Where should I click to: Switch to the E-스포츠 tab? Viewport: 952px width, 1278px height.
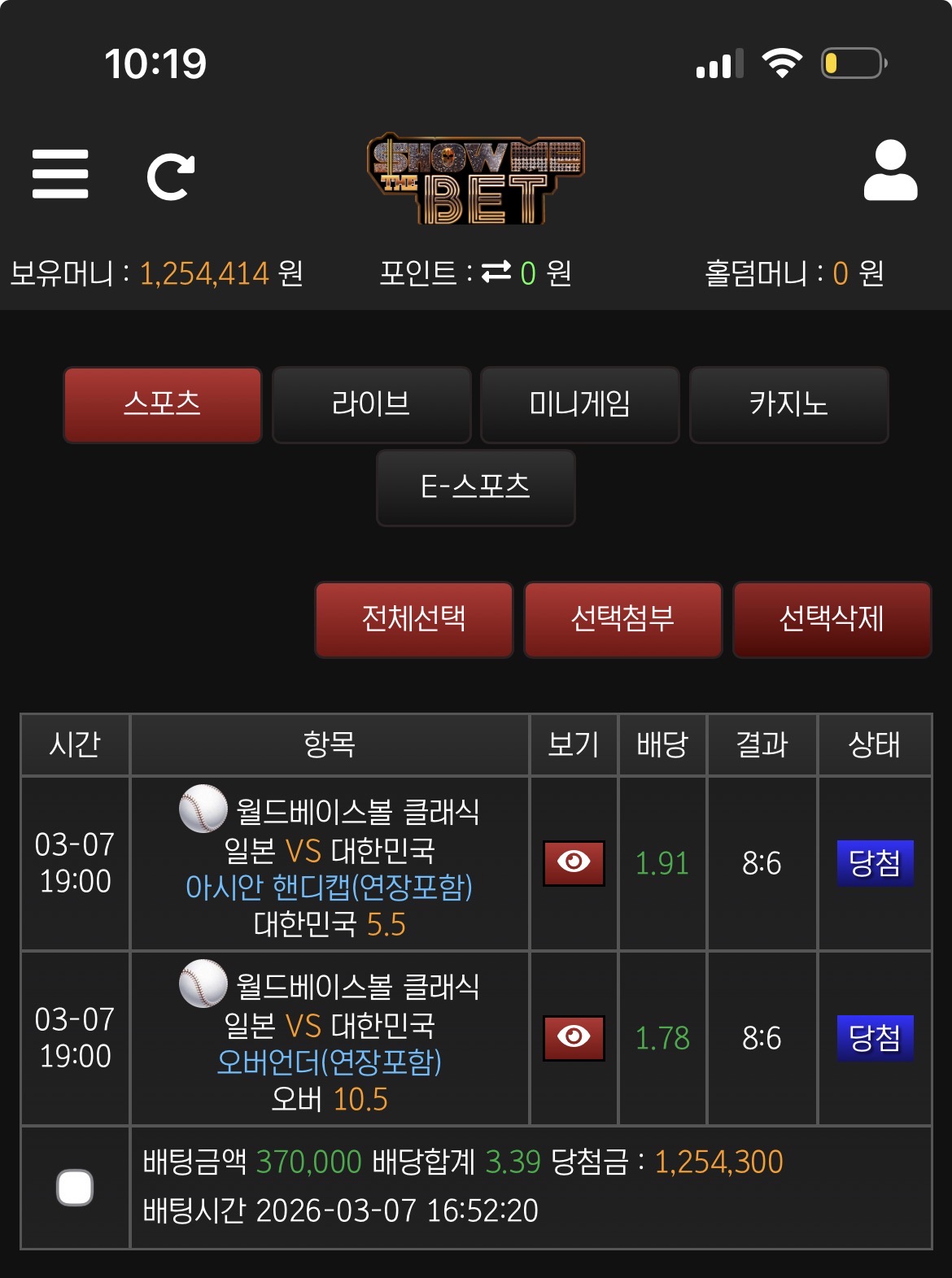[475, 487]
